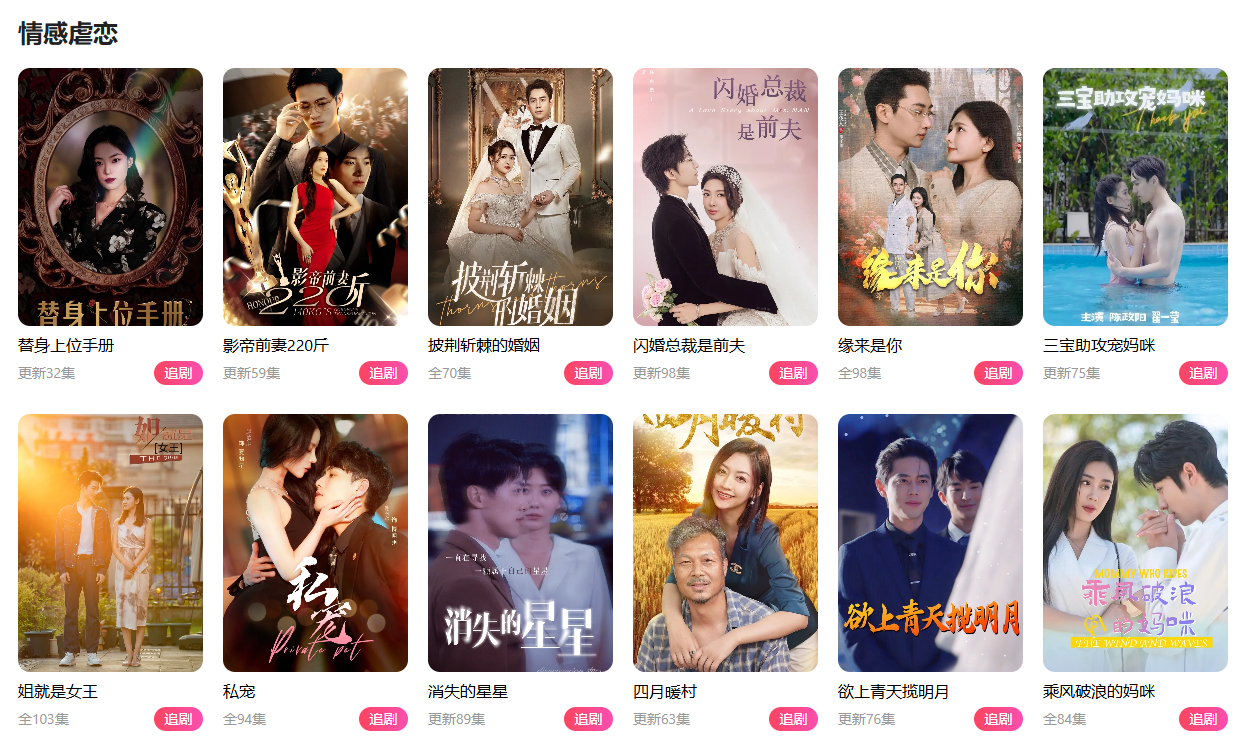Tap 追剧 for 欲上青天揽明月
This screenshot has width=1246, height=741.
(998, 719)
